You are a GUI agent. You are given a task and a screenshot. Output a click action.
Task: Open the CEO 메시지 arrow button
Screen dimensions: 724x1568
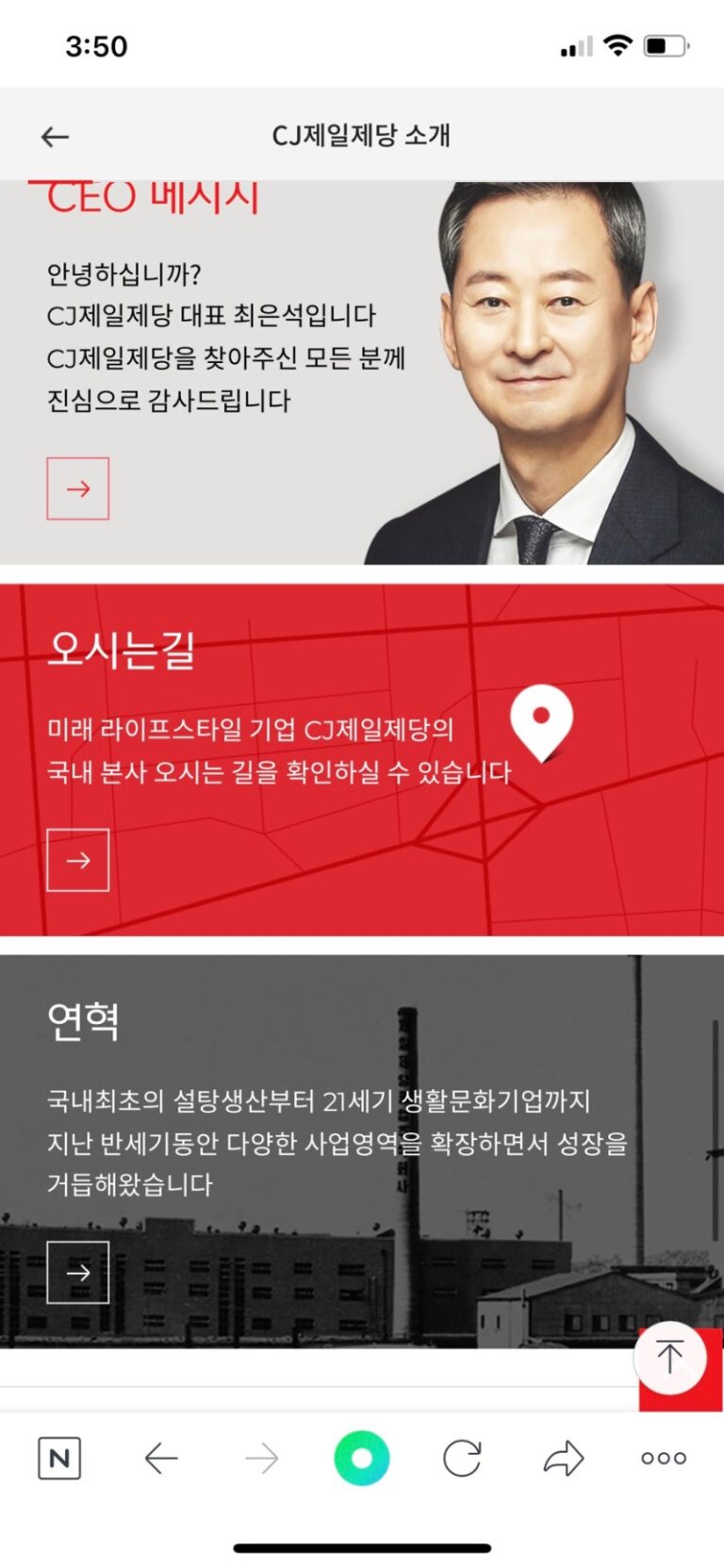click(x=78, y=488)
